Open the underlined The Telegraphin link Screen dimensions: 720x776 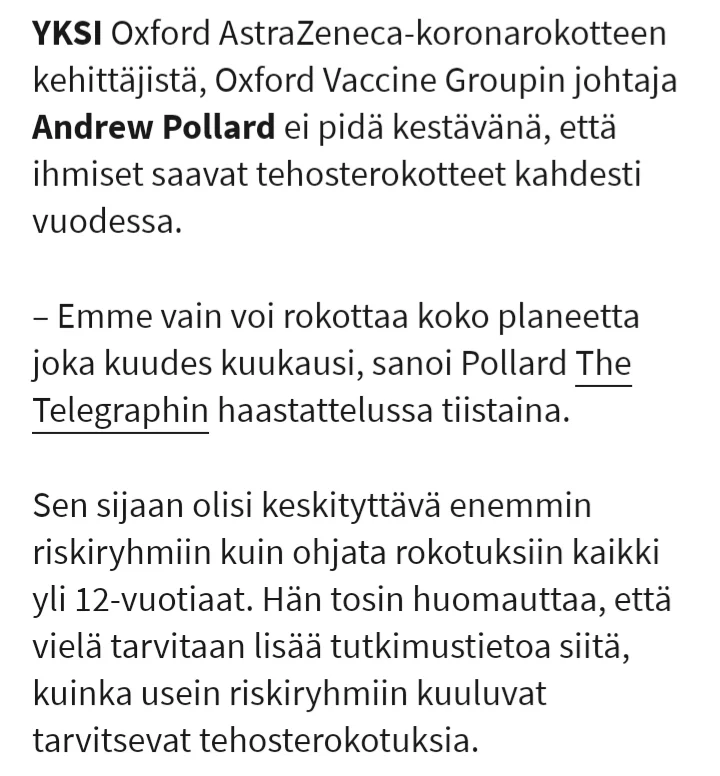(x=120, y=411)
